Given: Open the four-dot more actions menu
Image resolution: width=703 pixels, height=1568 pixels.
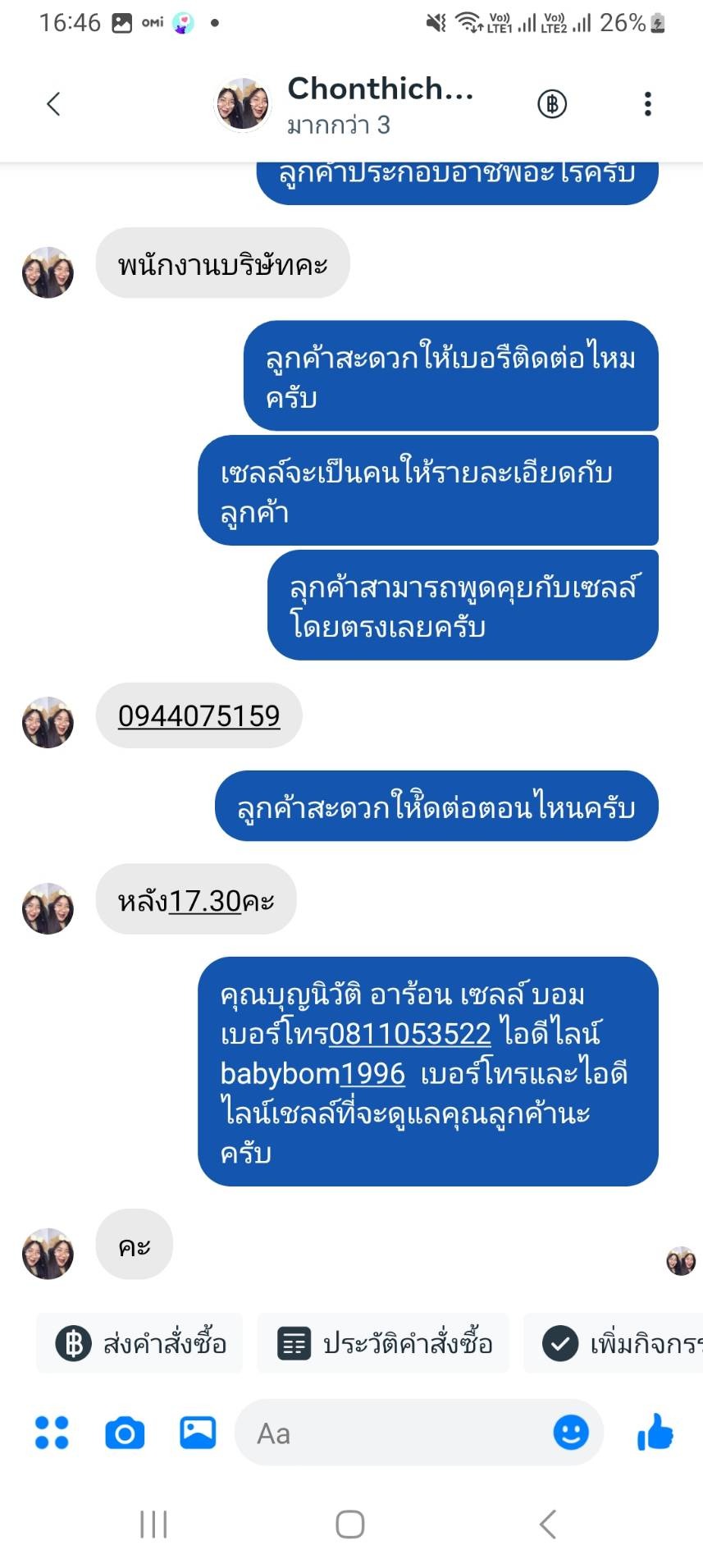Looking at the screenshot, I should [x=52, y=1433].
